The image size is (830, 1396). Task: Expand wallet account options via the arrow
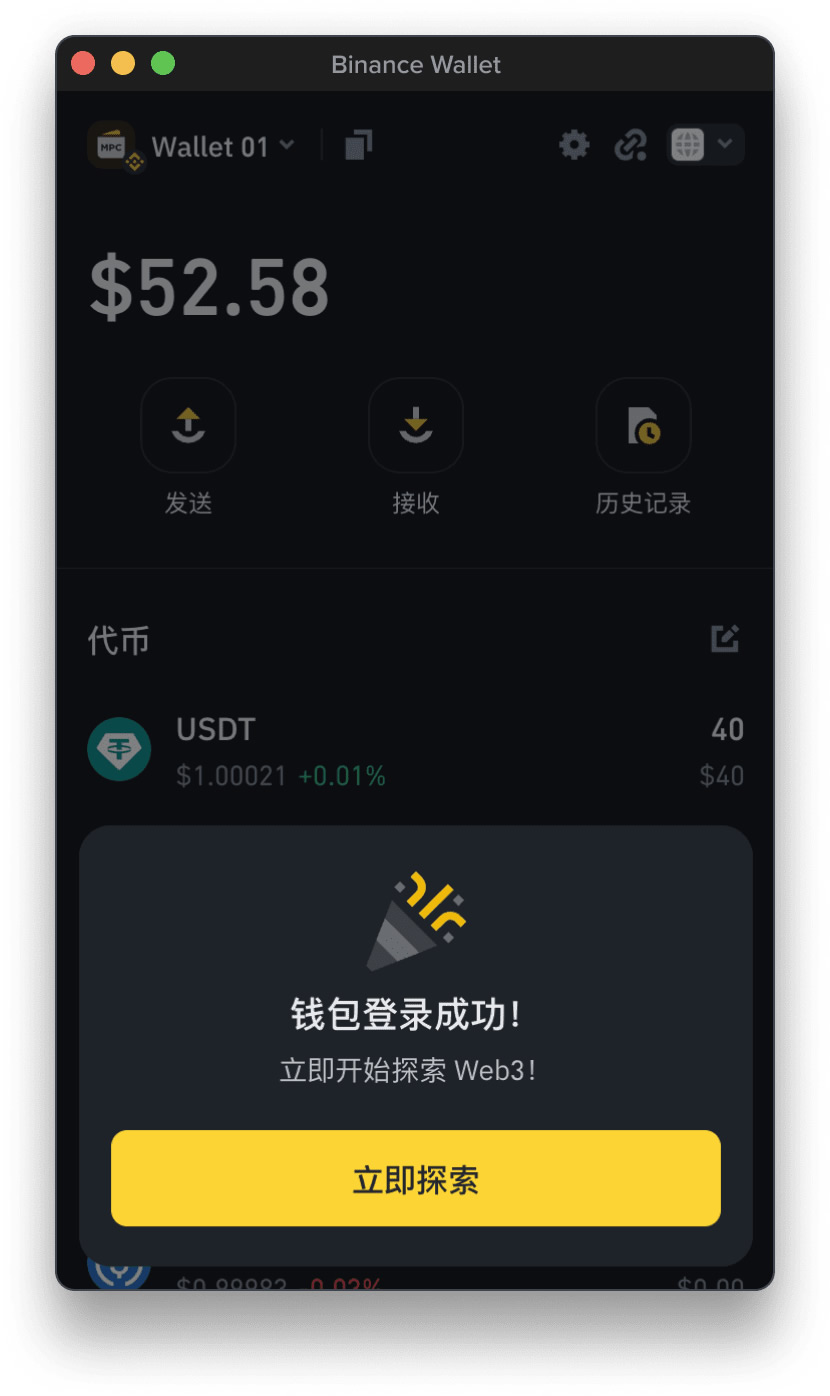(x=288, y=146)
